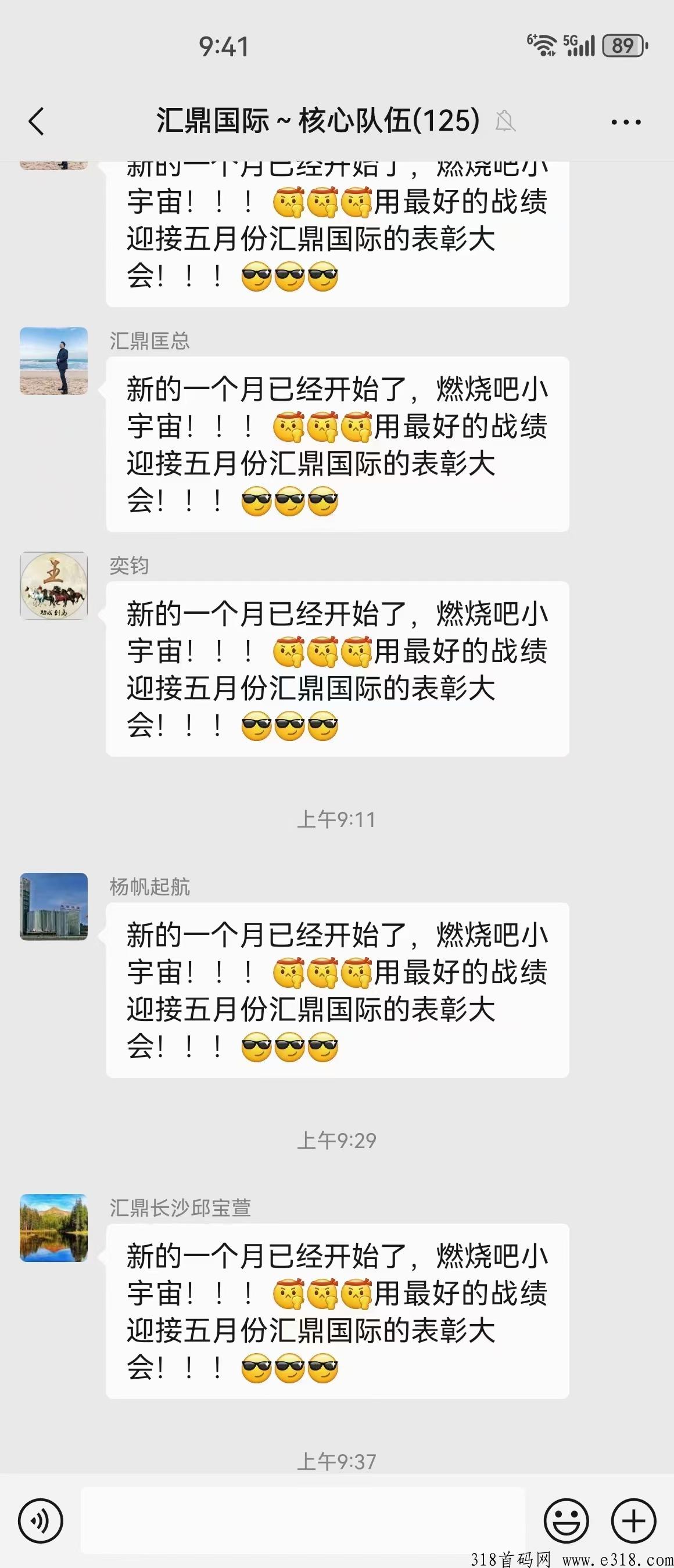View 杨帆起航's profile avatar
This screenshot has height=1568, width=674.
(53, 907)
